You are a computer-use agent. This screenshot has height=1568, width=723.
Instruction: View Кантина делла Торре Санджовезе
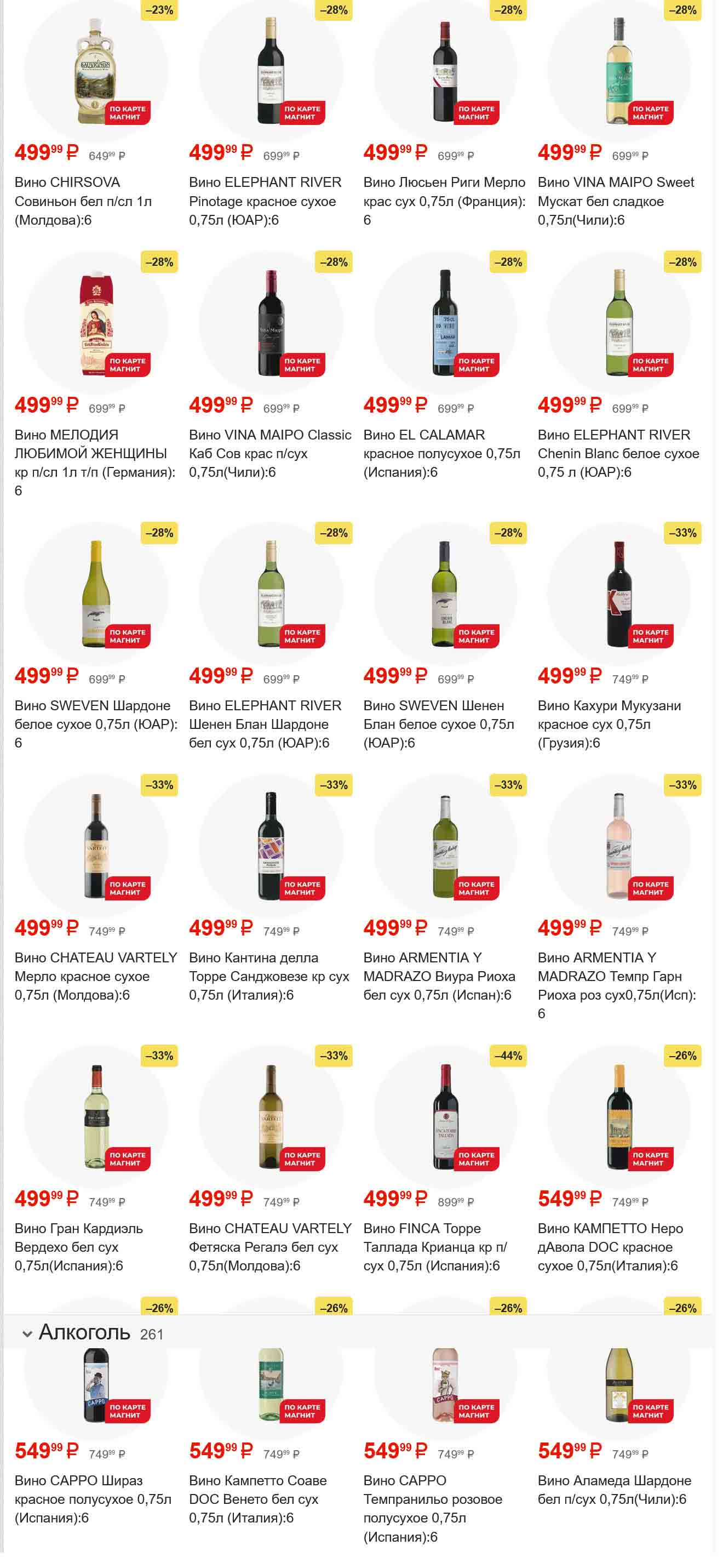[269, 976]
